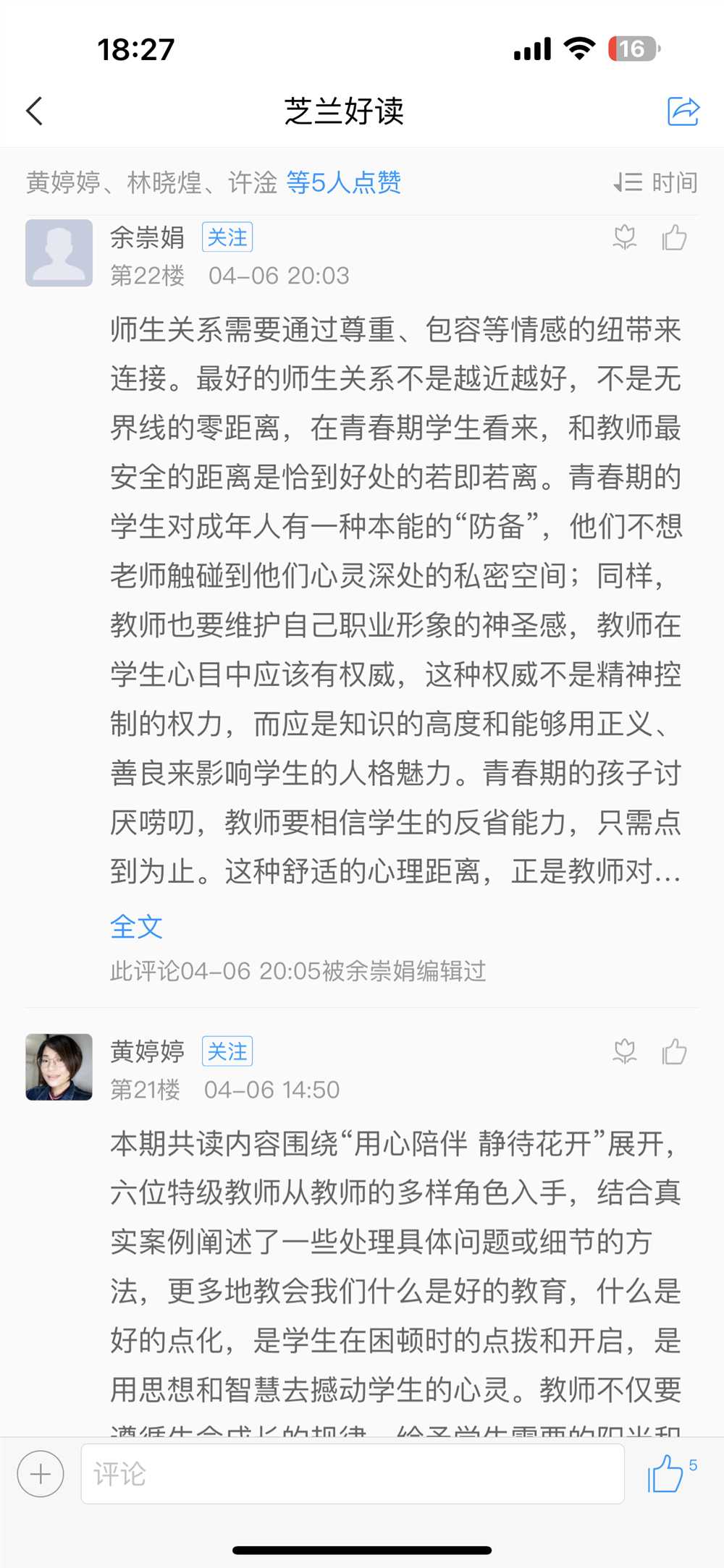Like 余崇娟's comment

point(674,237)
